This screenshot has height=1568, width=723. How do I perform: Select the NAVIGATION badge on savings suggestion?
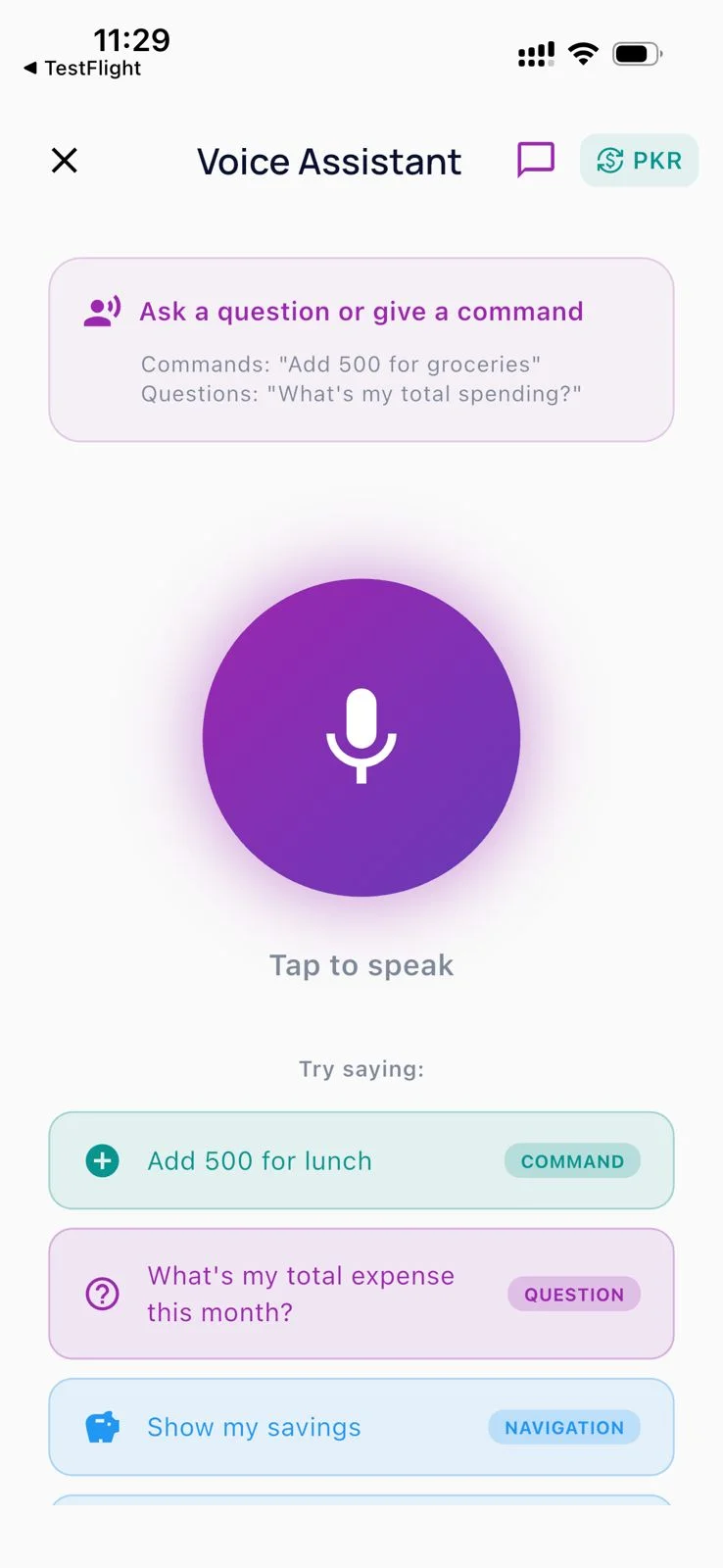563,1427
